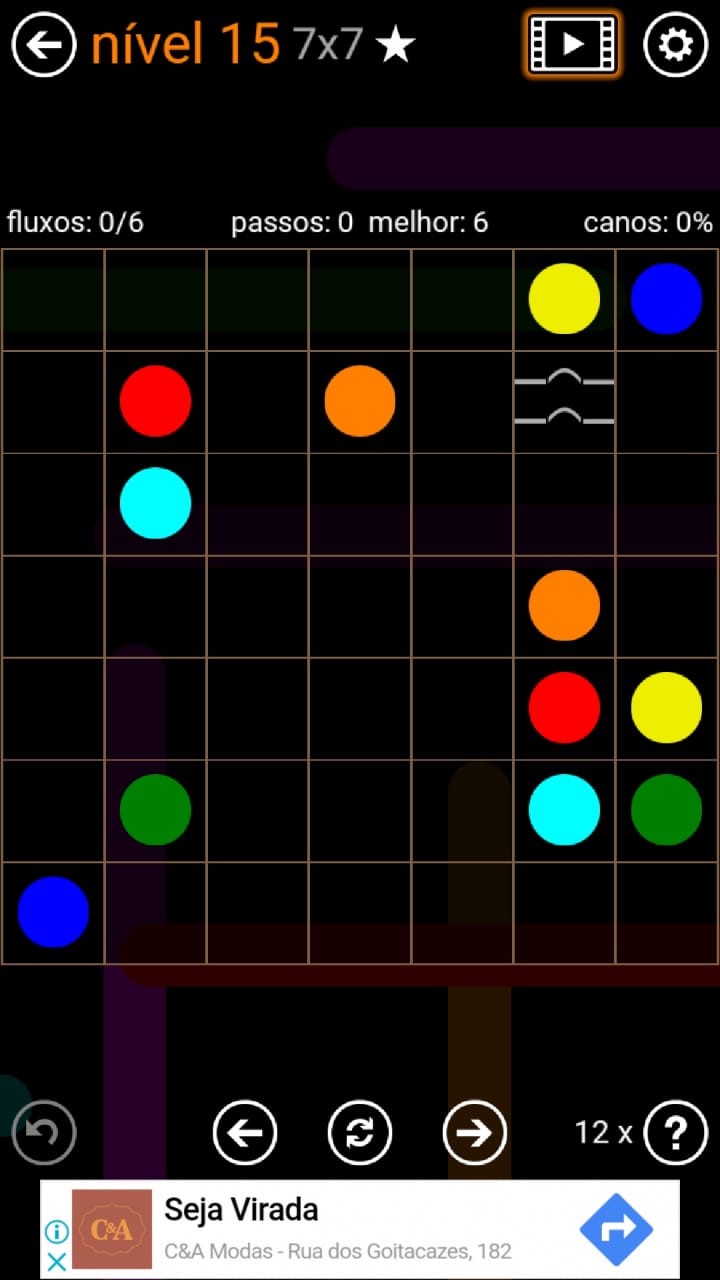Go back using the top-left arrow

click(44, 45)
